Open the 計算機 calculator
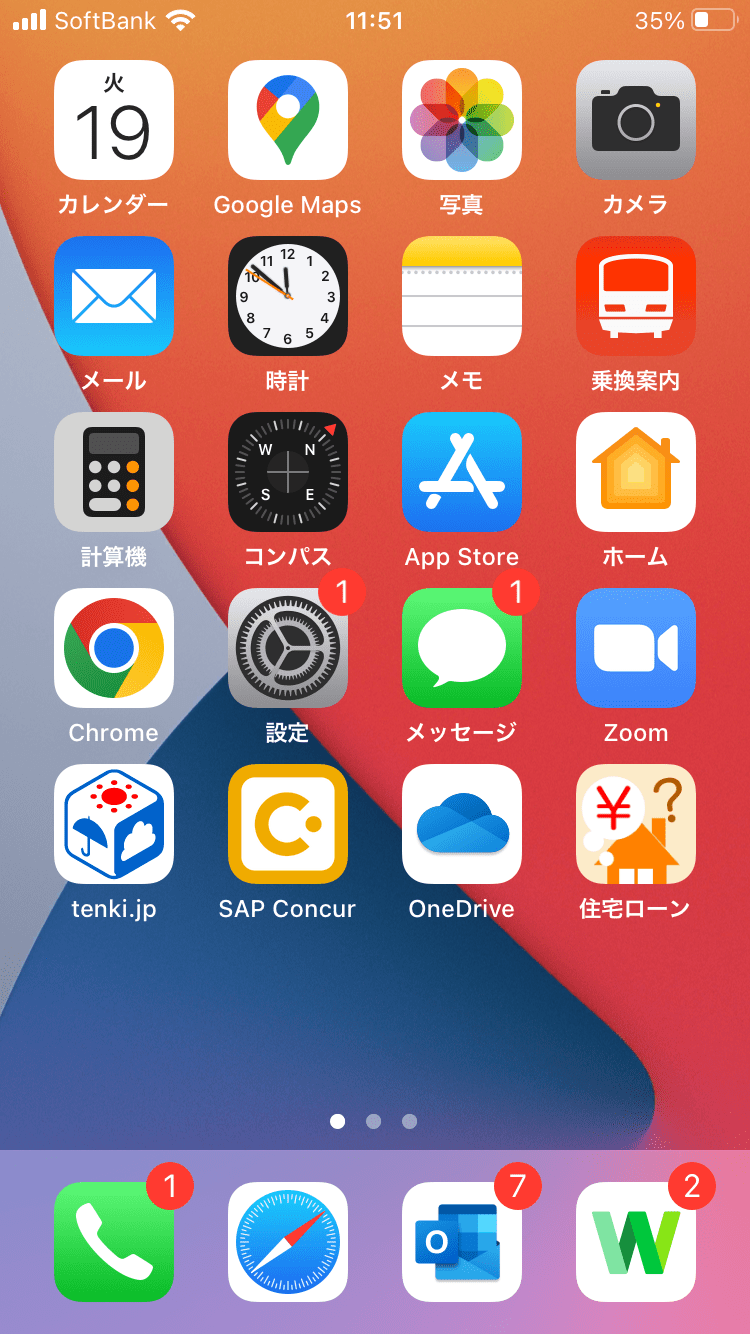The image size is (750, 1334). pos(114,472)
